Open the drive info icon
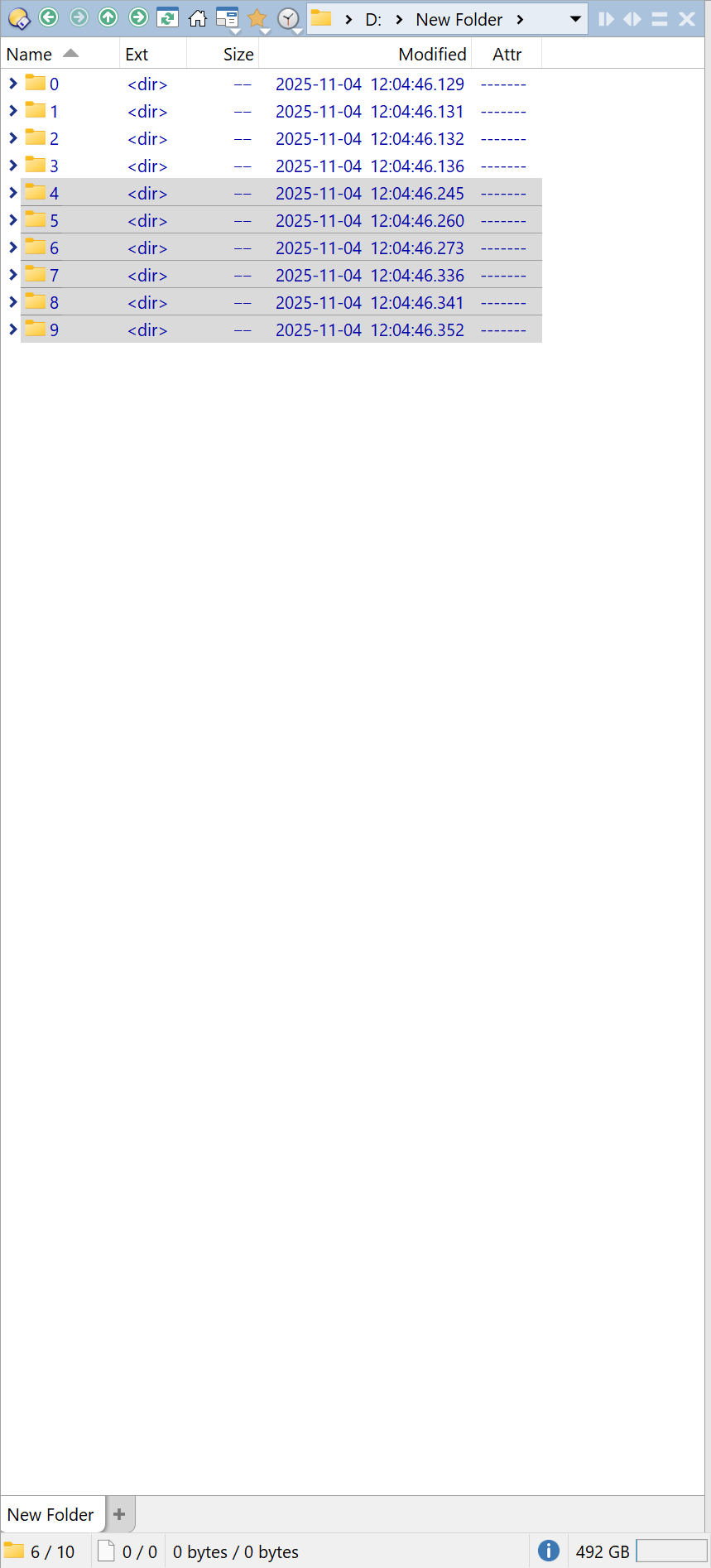The image size is (711, 1568). [548, 1551]
